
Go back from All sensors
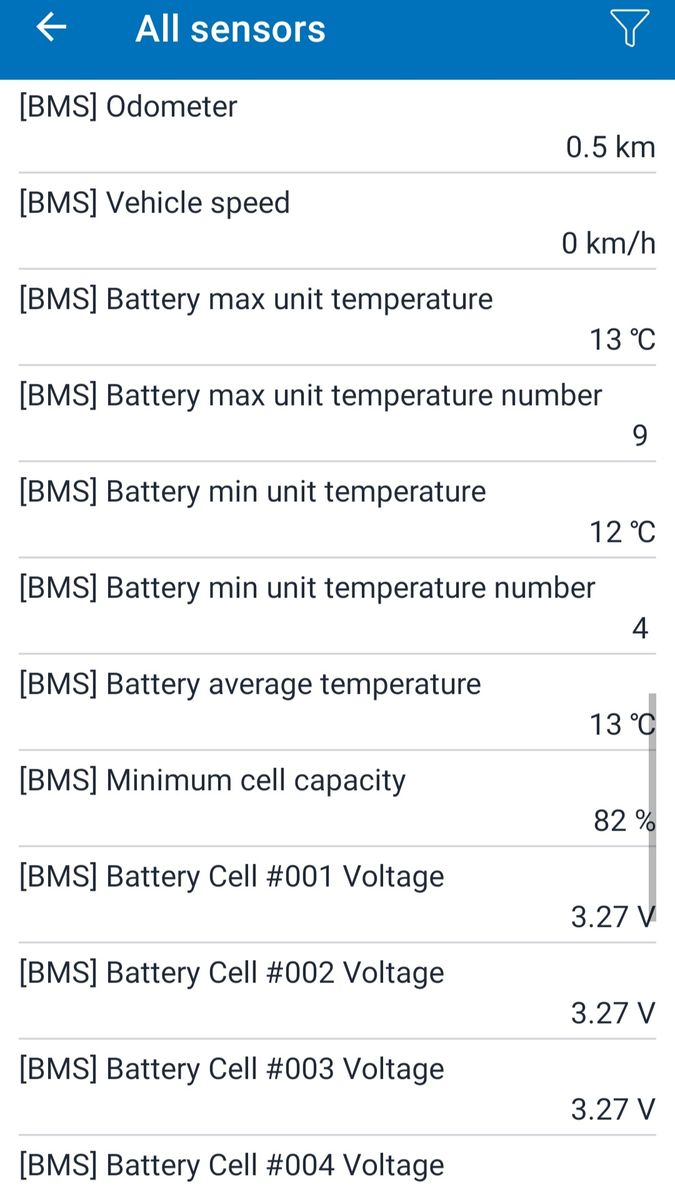tap(51, 28)
